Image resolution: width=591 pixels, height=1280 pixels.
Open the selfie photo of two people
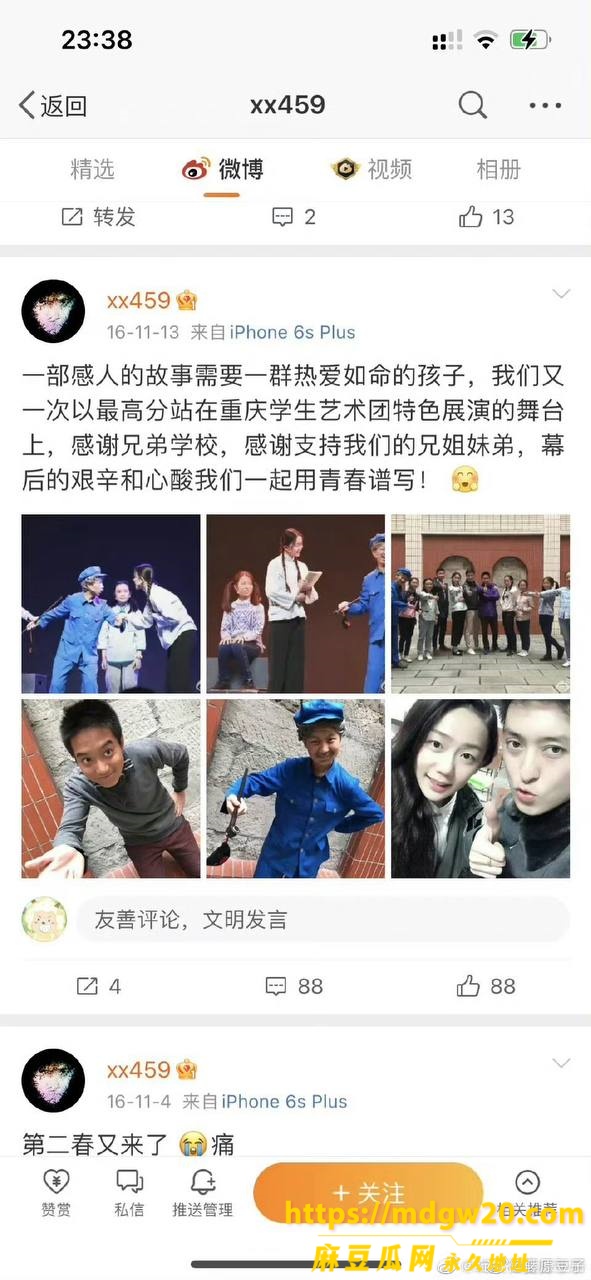(x=480, y=788)
